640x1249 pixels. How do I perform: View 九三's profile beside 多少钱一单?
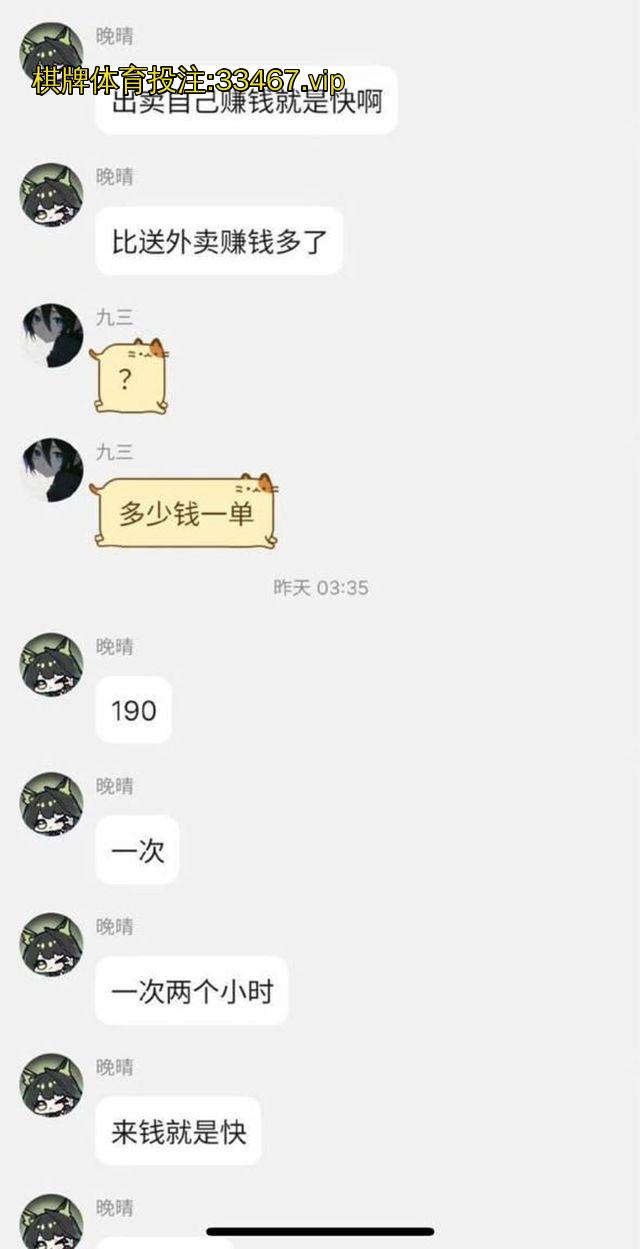tap(51, 469)
